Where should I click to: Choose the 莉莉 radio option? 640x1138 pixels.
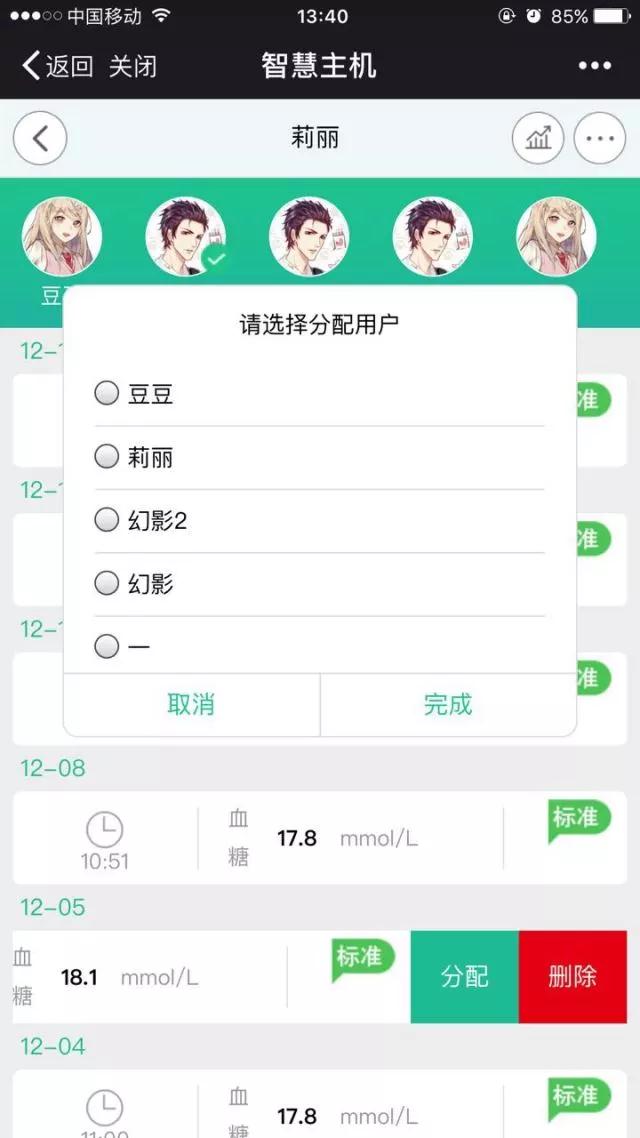pos(107,457)
